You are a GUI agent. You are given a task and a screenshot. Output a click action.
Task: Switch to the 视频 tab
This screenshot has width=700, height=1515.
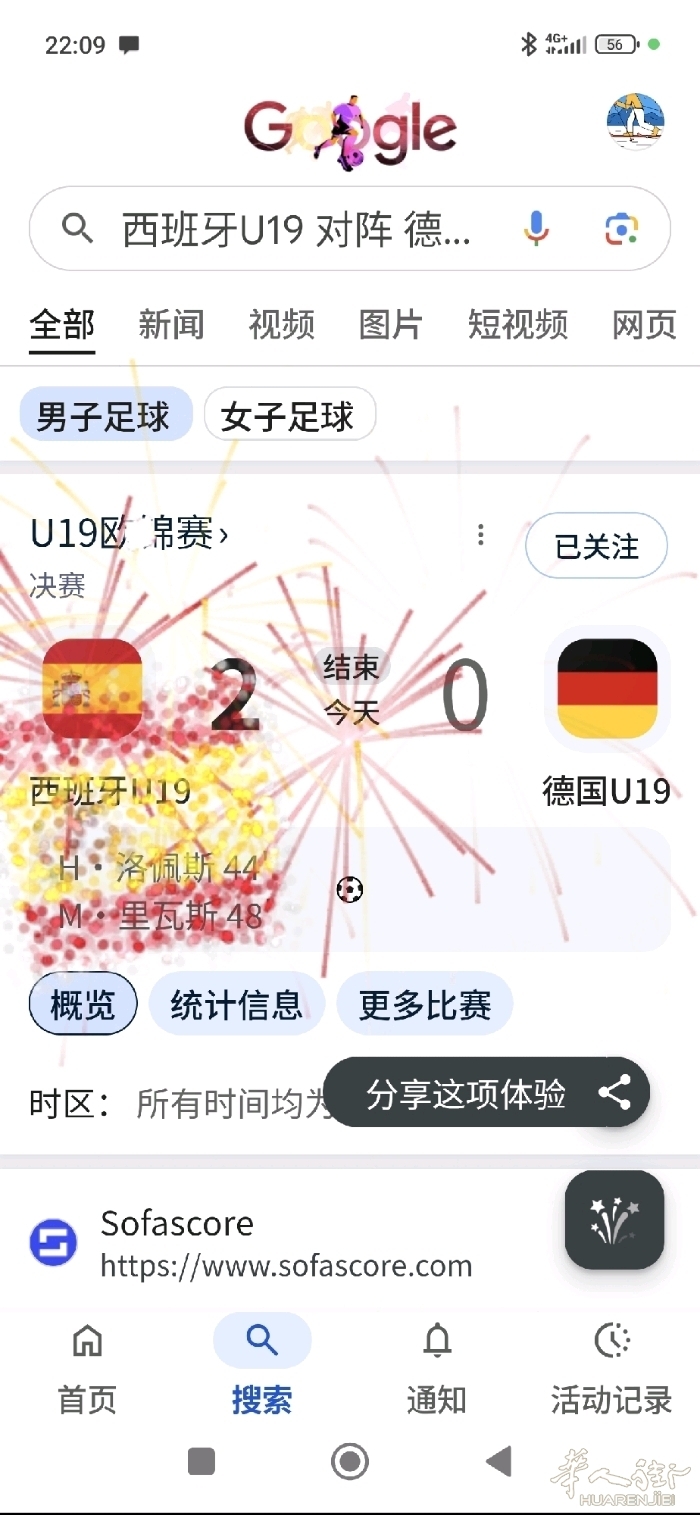click(281, 325)
